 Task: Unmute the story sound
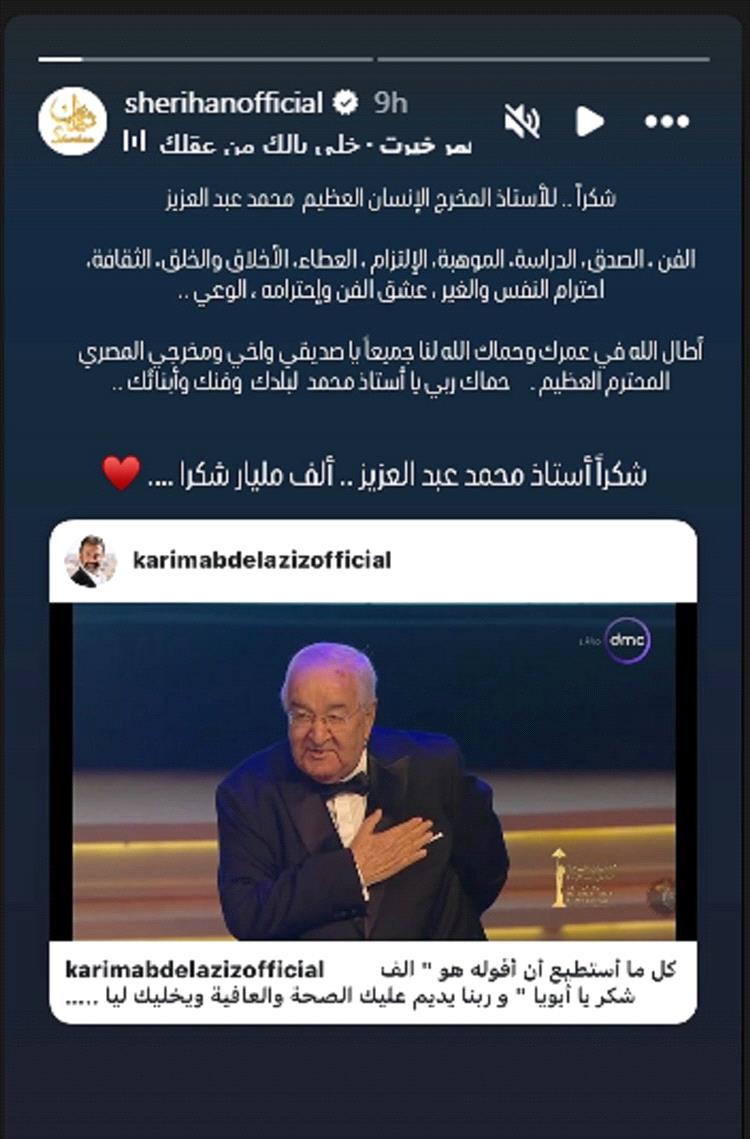tap(522, 122)
